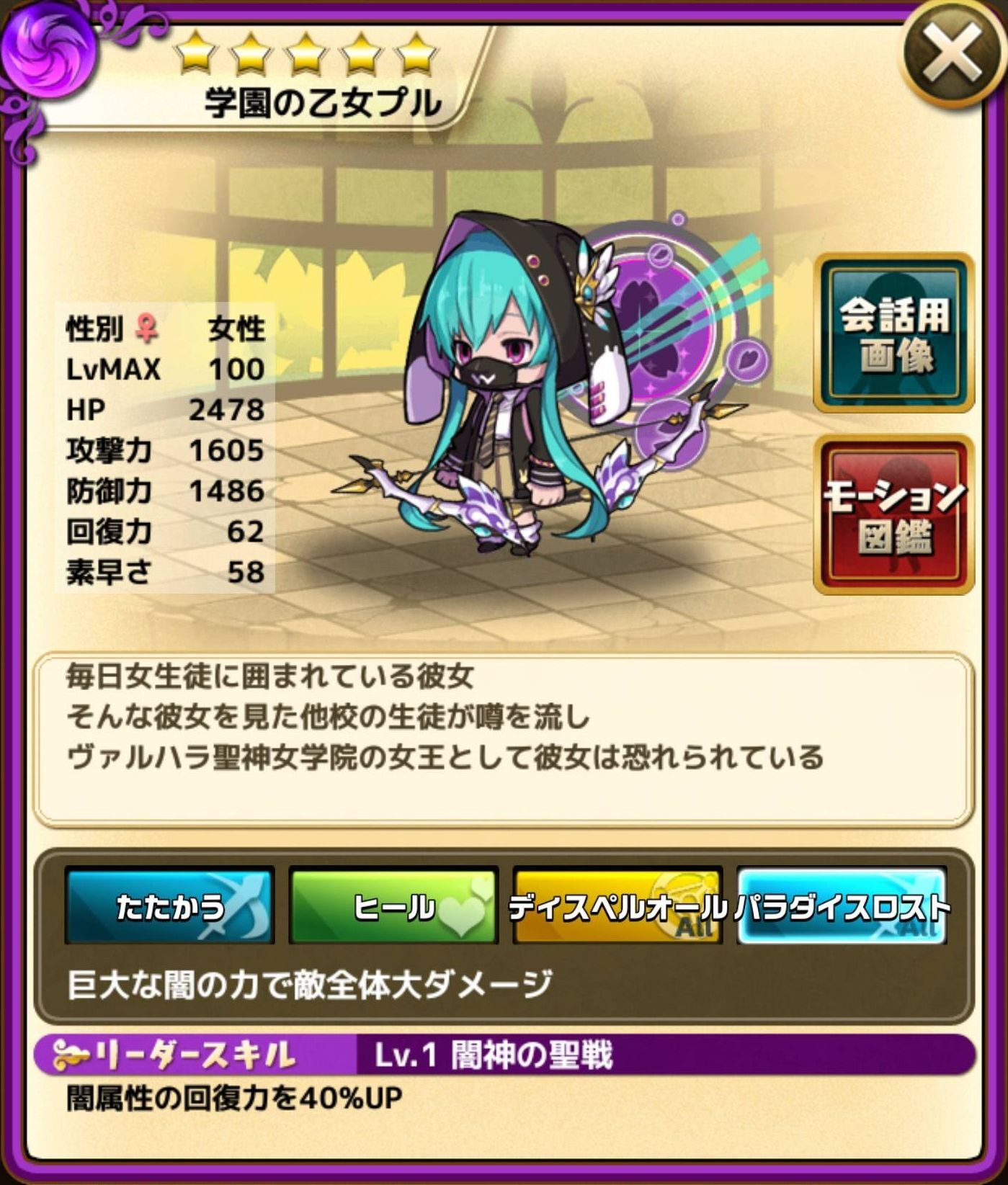Open the 会話用画像 conversation image view
The height and width of the screenshot is (1185, 1008).
(x=893, y=334)
